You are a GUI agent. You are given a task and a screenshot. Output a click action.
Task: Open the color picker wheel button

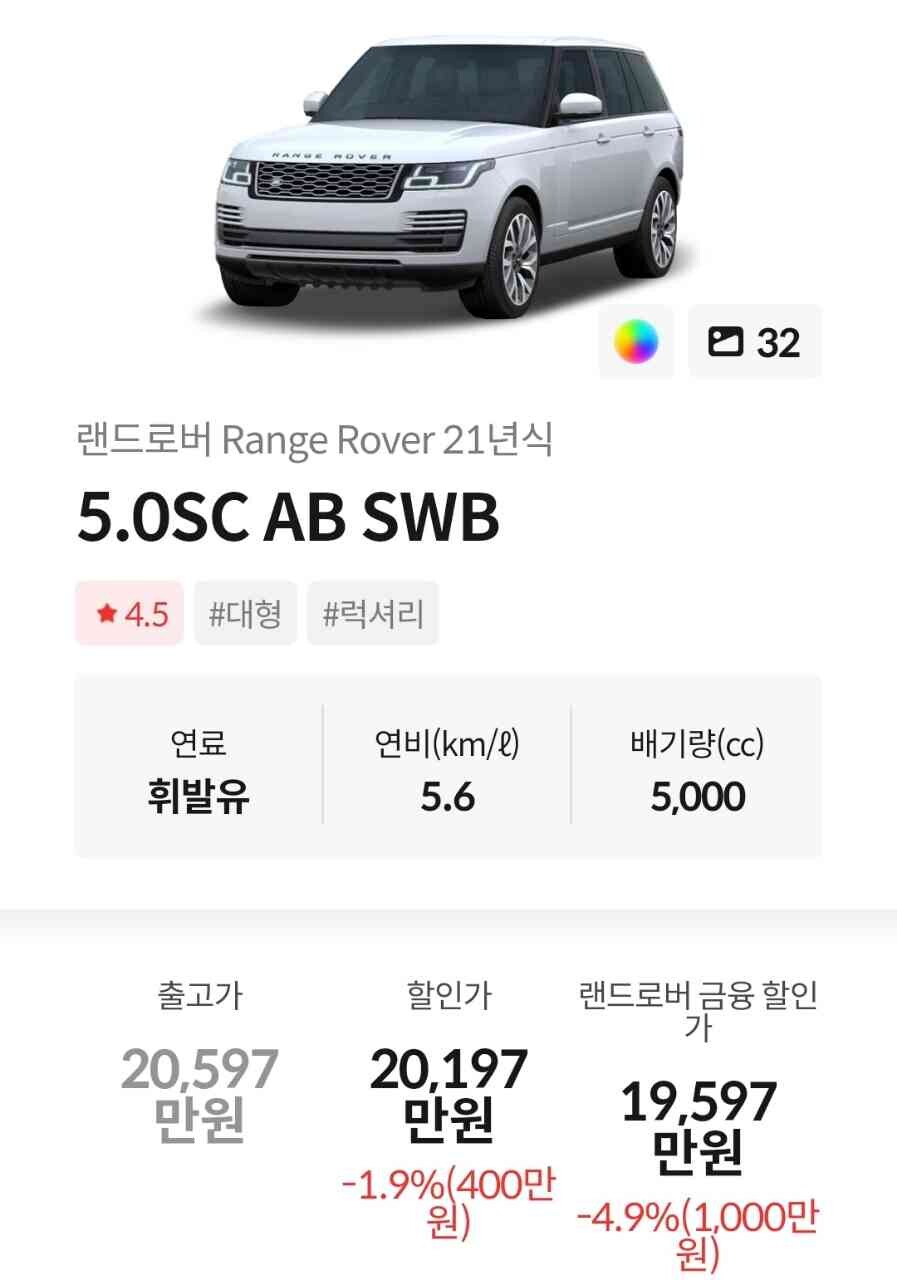(636, 342)
